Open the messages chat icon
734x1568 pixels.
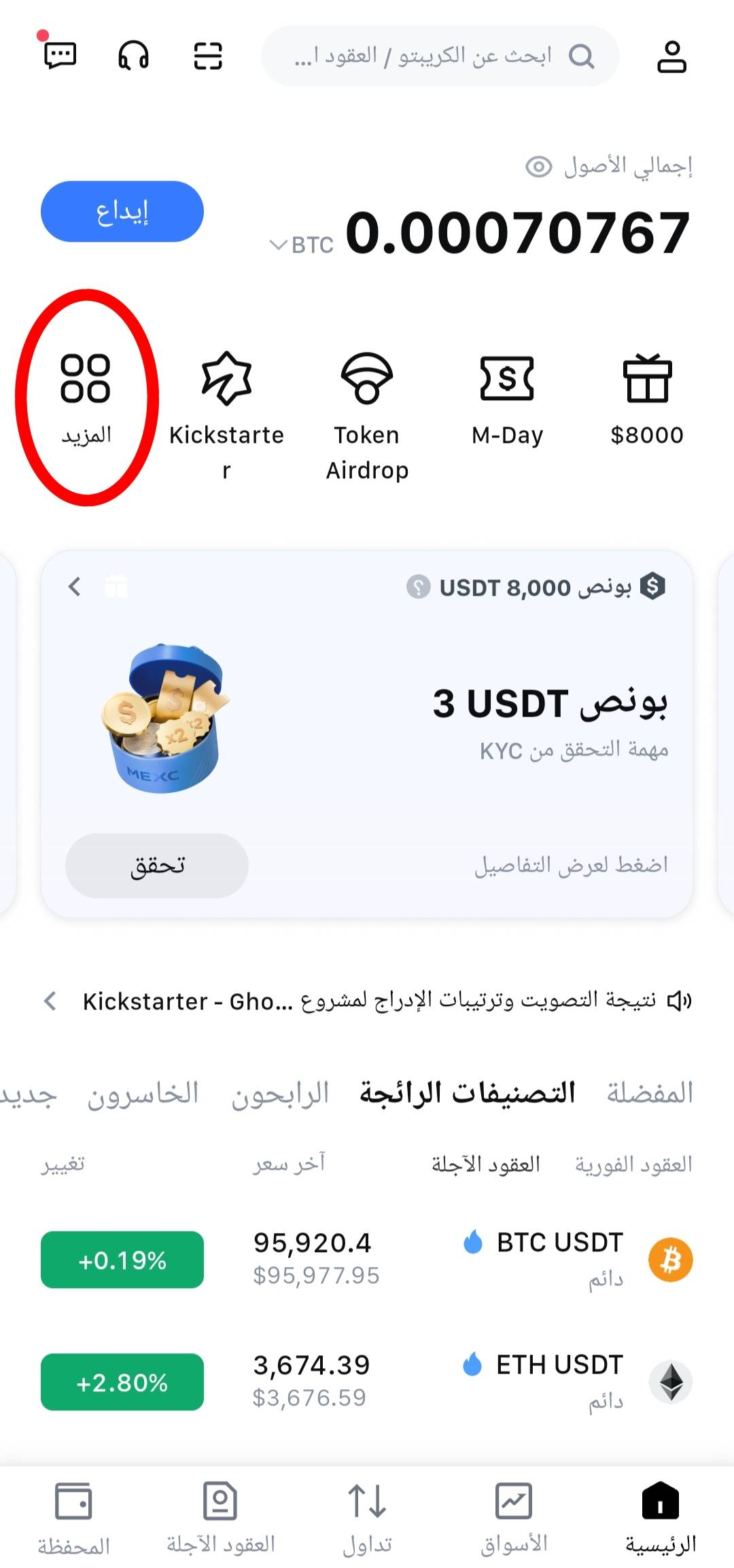[x=60, y=54]
